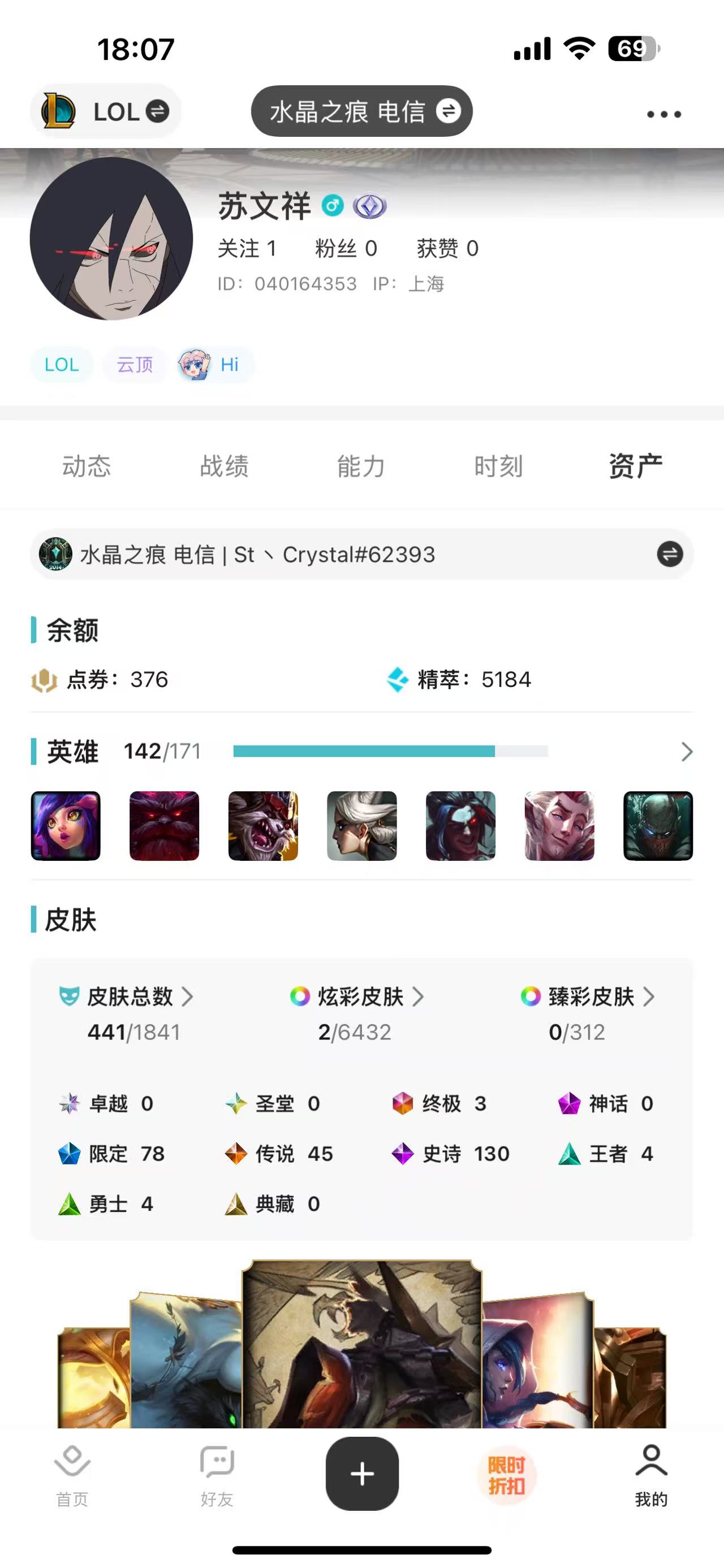Screen dimensions: 724x1568
Task: Open the 限时折扣 discount tab
Action: [x=506, y=1475]
